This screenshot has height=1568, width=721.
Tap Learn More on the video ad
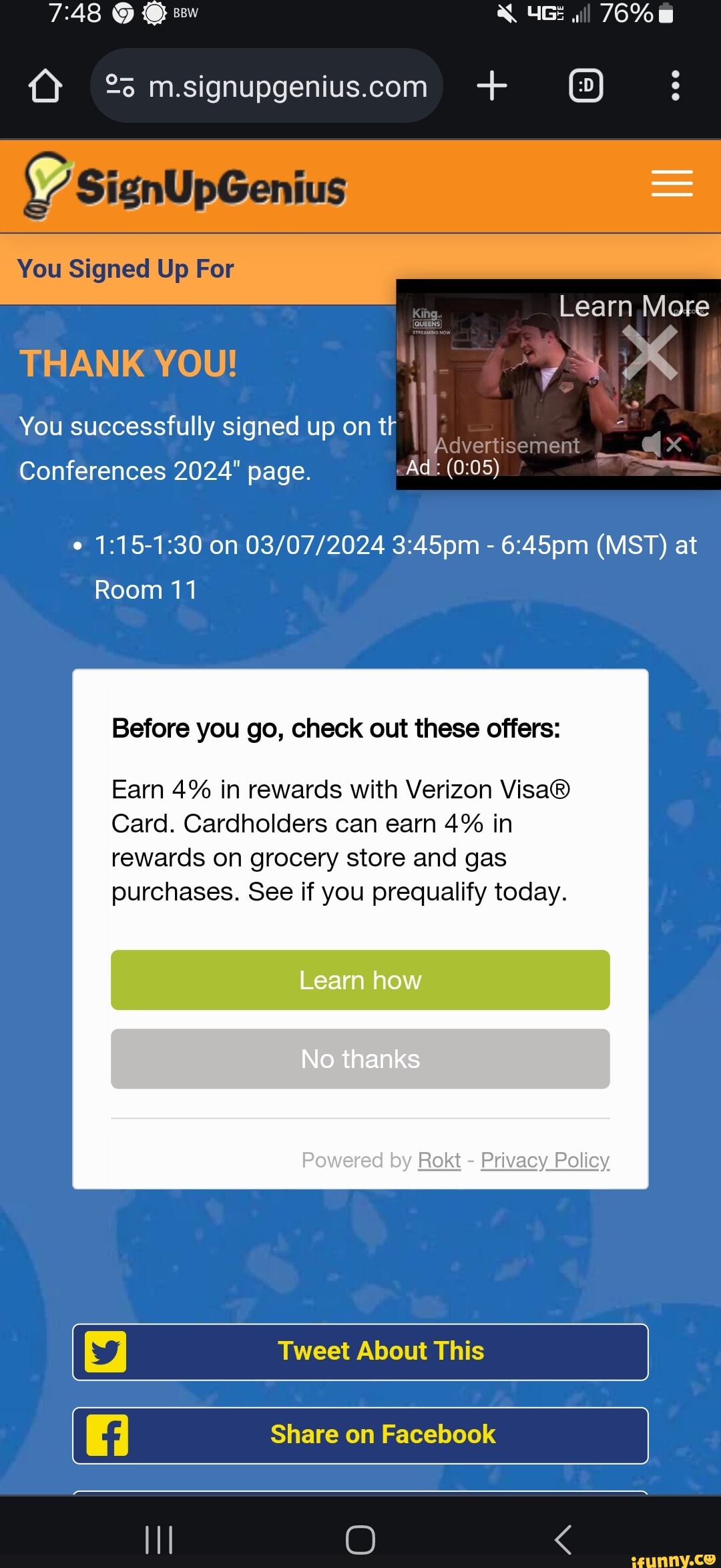633,306
